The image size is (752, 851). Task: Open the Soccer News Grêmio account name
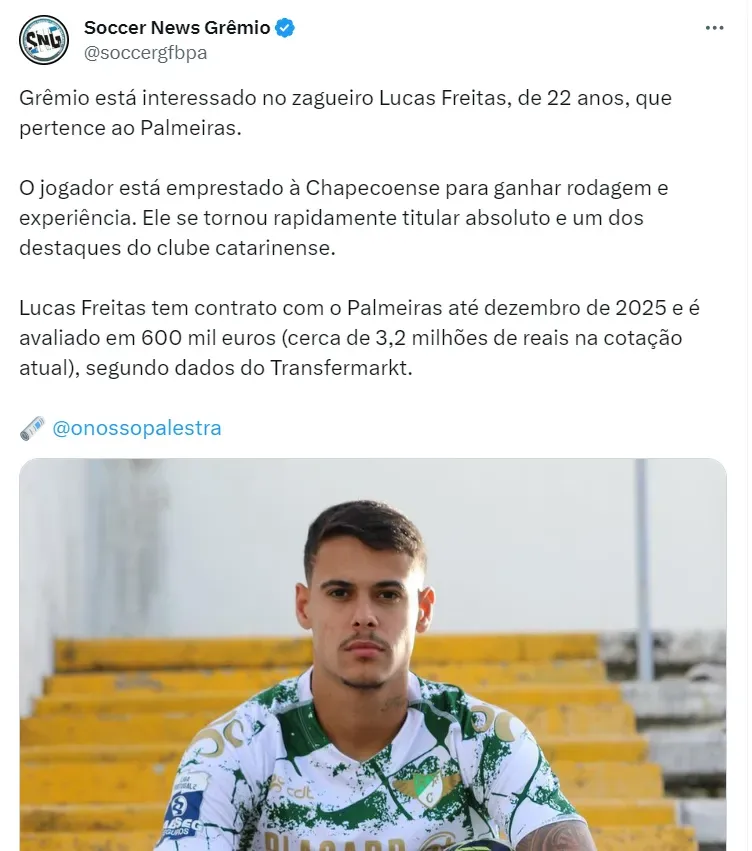pos(177,28)
